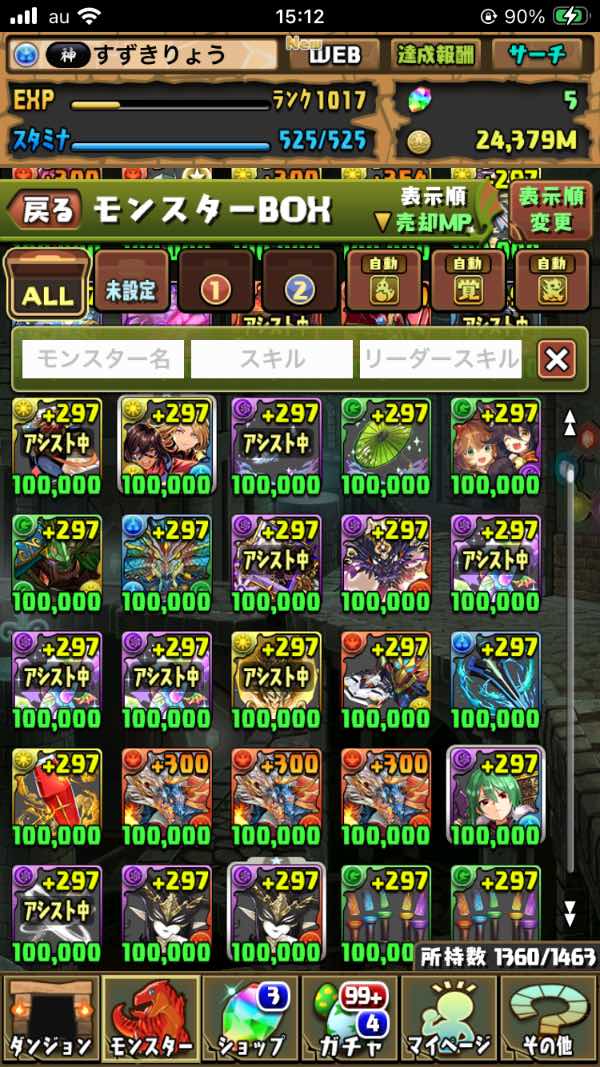Open the WEB button
This screenshot has width=600, height=1067.
(334, 54)
